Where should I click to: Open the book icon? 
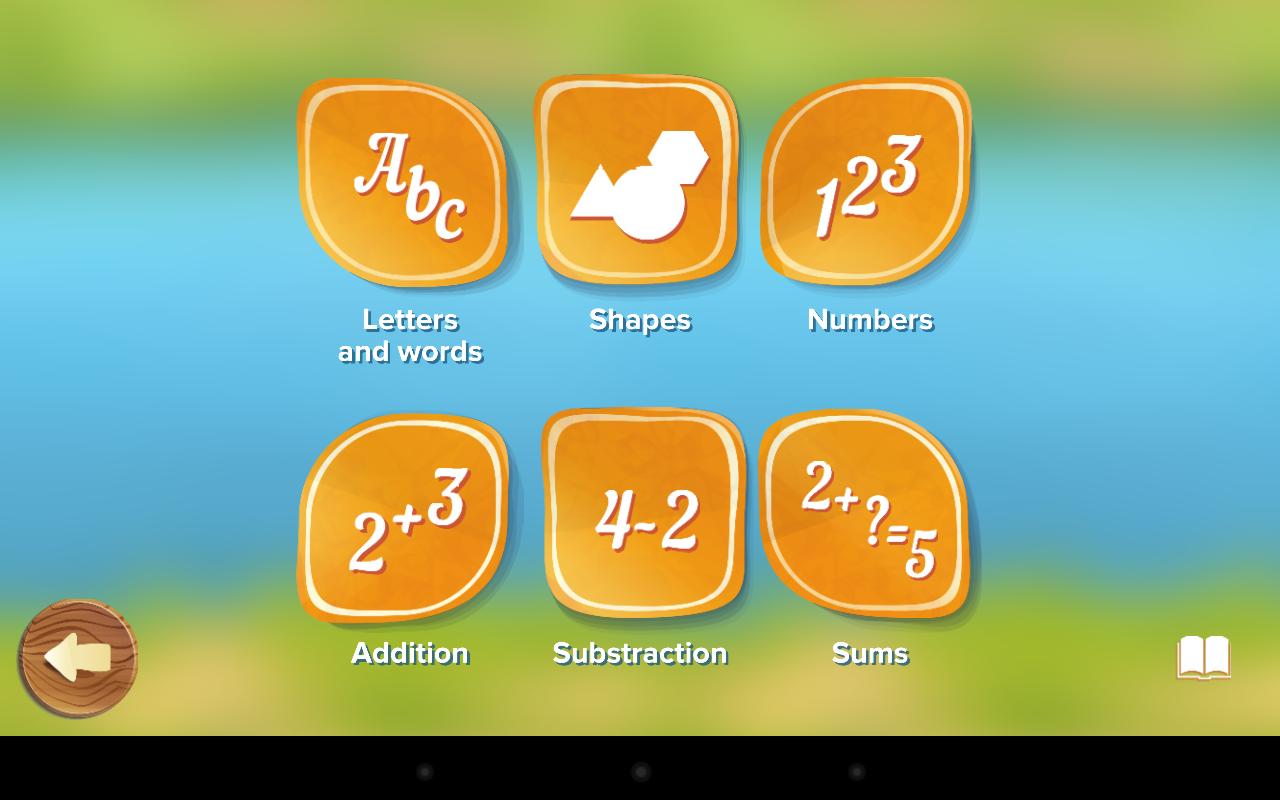pos(1203,657)
